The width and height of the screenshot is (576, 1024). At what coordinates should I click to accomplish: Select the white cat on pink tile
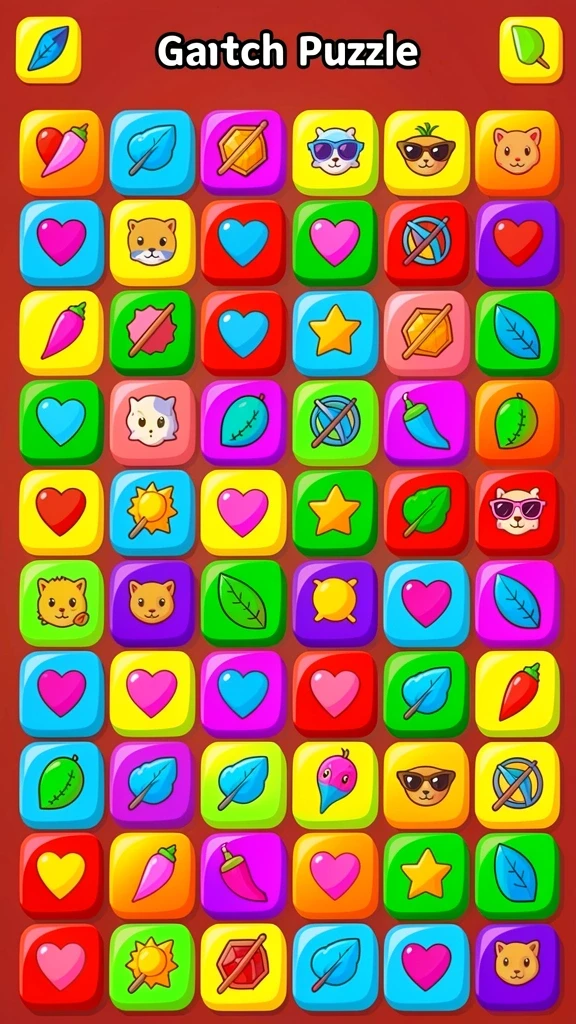[x=152, y=423]
